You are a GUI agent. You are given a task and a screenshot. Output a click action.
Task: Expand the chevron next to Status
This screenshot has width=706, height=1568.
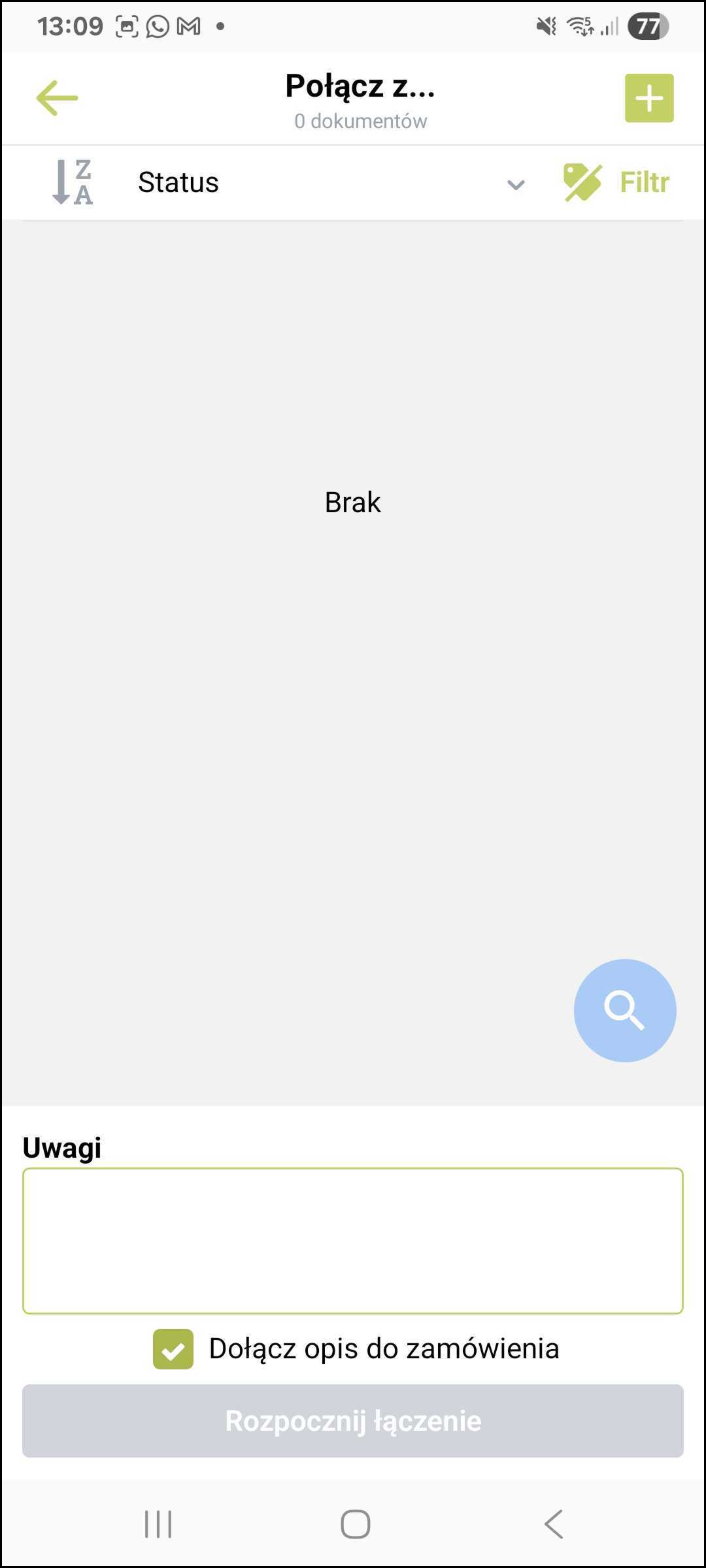pyautogui.click(x=514, y=184)
